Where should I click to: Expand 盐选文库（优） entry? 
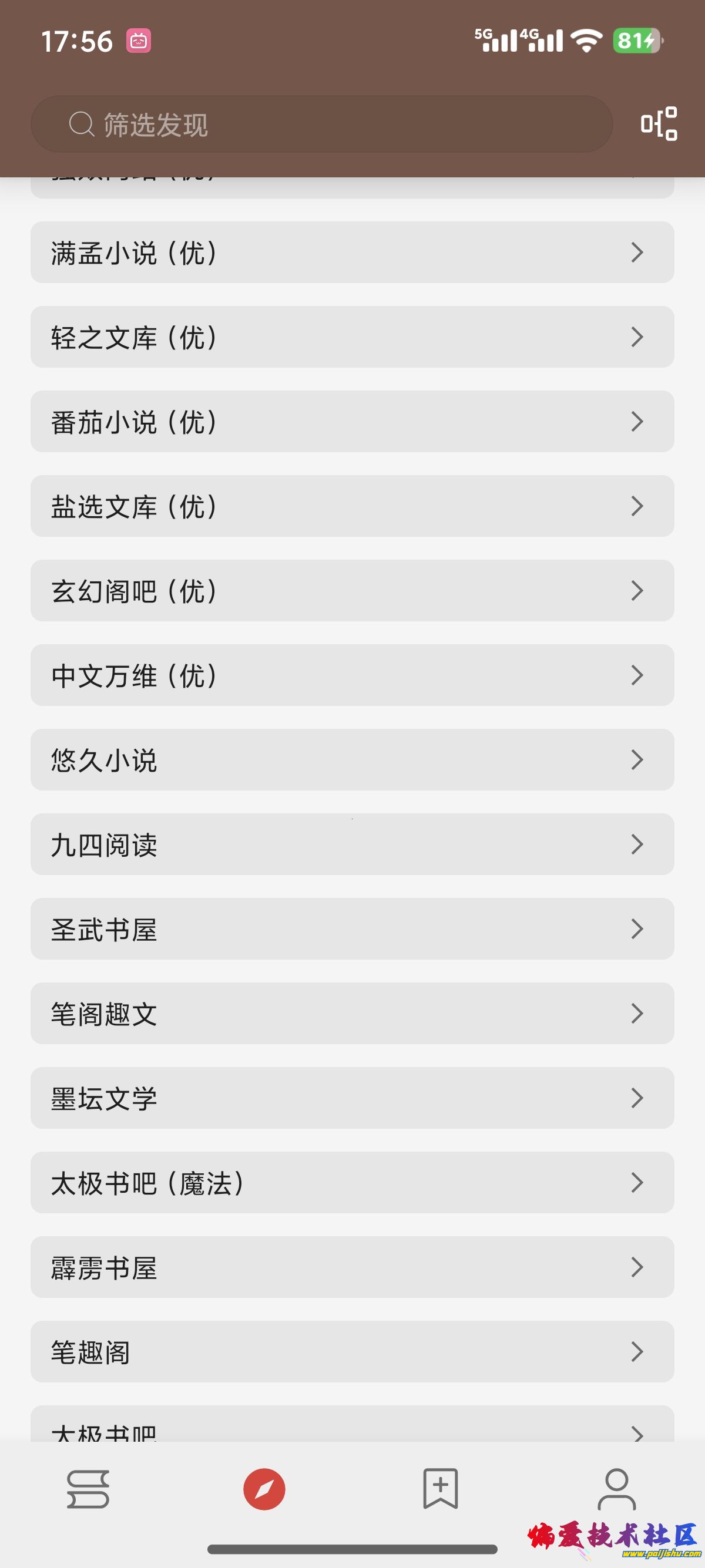[x=352, y=506]
